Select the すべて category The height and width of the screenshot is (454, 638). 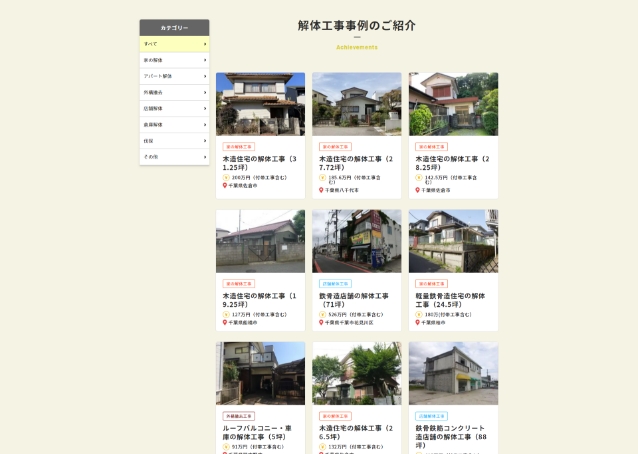click(174, 44)
